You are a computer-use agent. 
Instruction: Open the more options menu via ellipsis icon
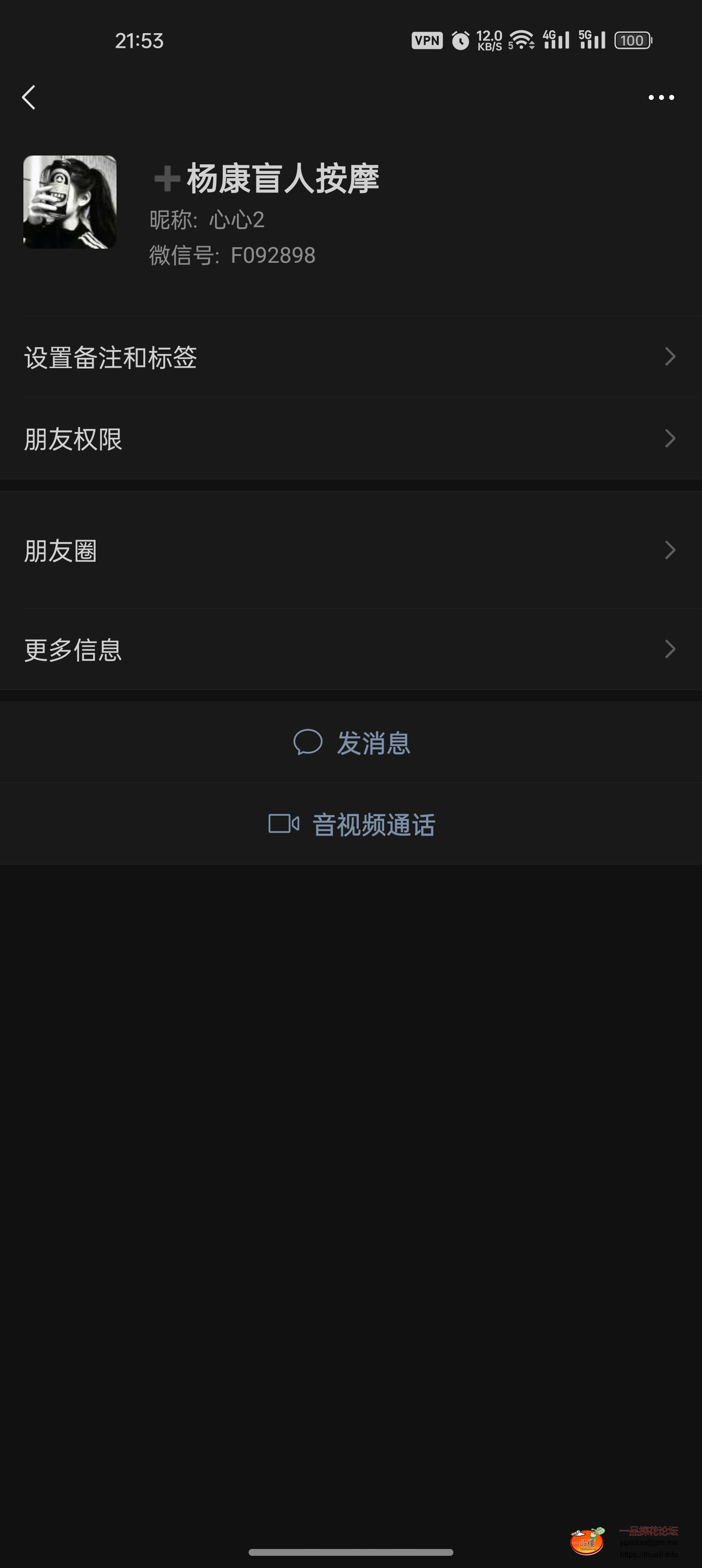click(663, 98)
